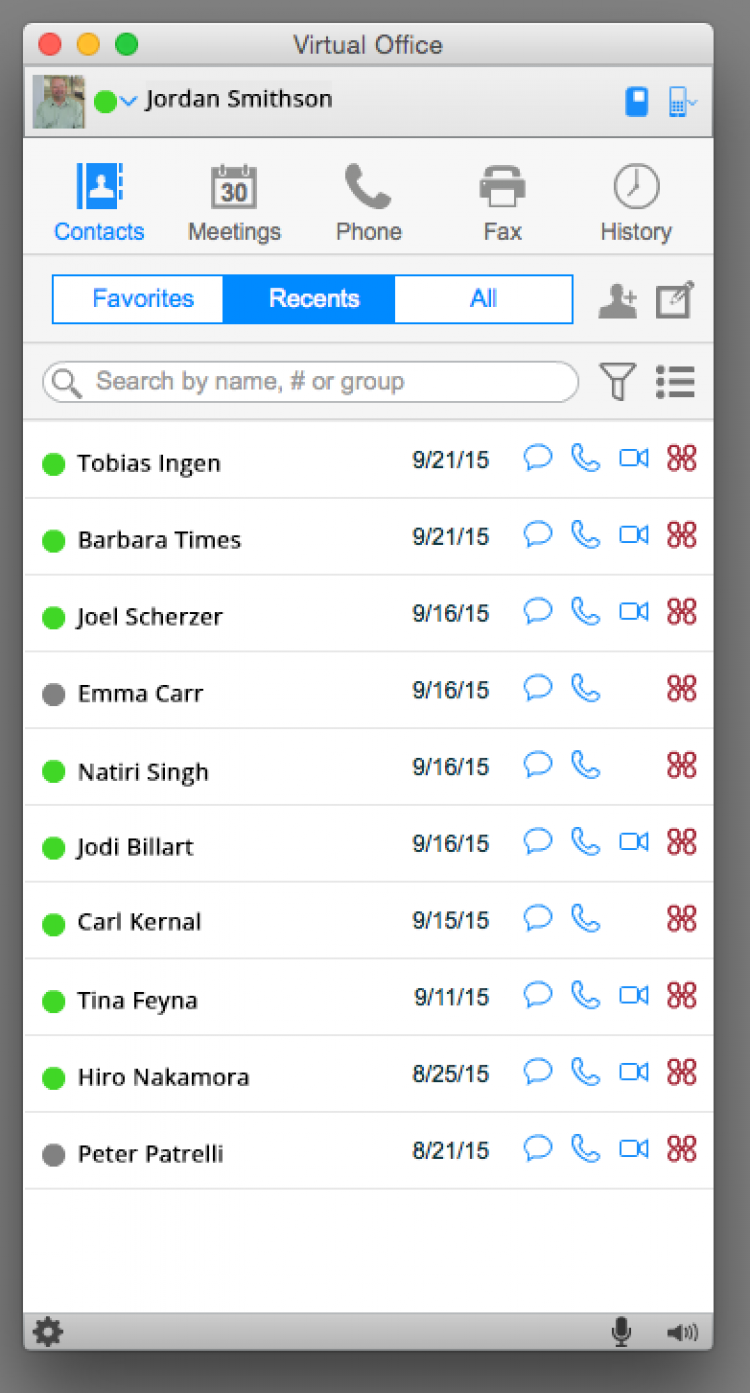Switch to the All contacts tab

(483, 299)
